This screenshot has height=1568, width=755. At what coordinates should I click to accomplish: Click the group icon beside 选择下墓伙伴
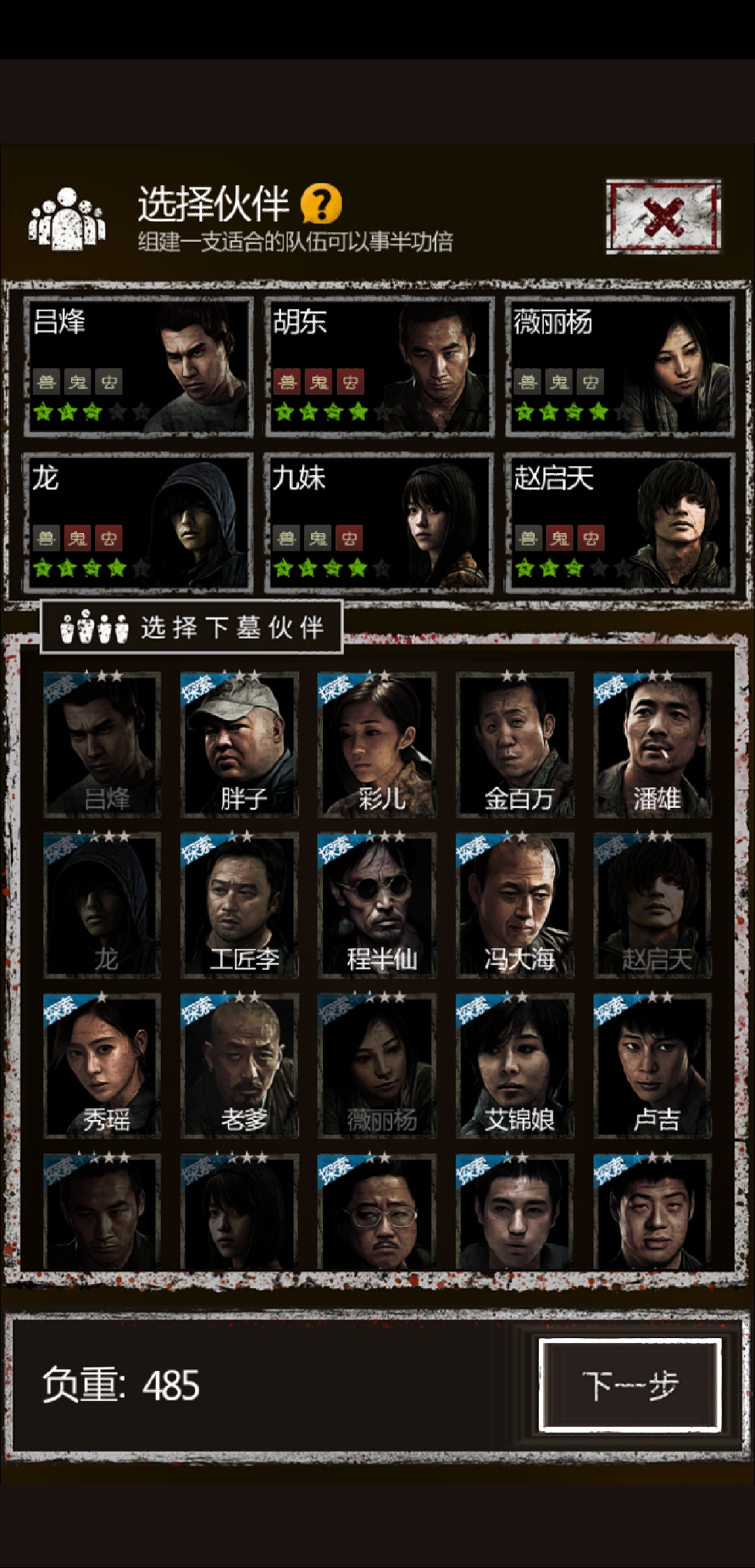[x=94, y=628]
